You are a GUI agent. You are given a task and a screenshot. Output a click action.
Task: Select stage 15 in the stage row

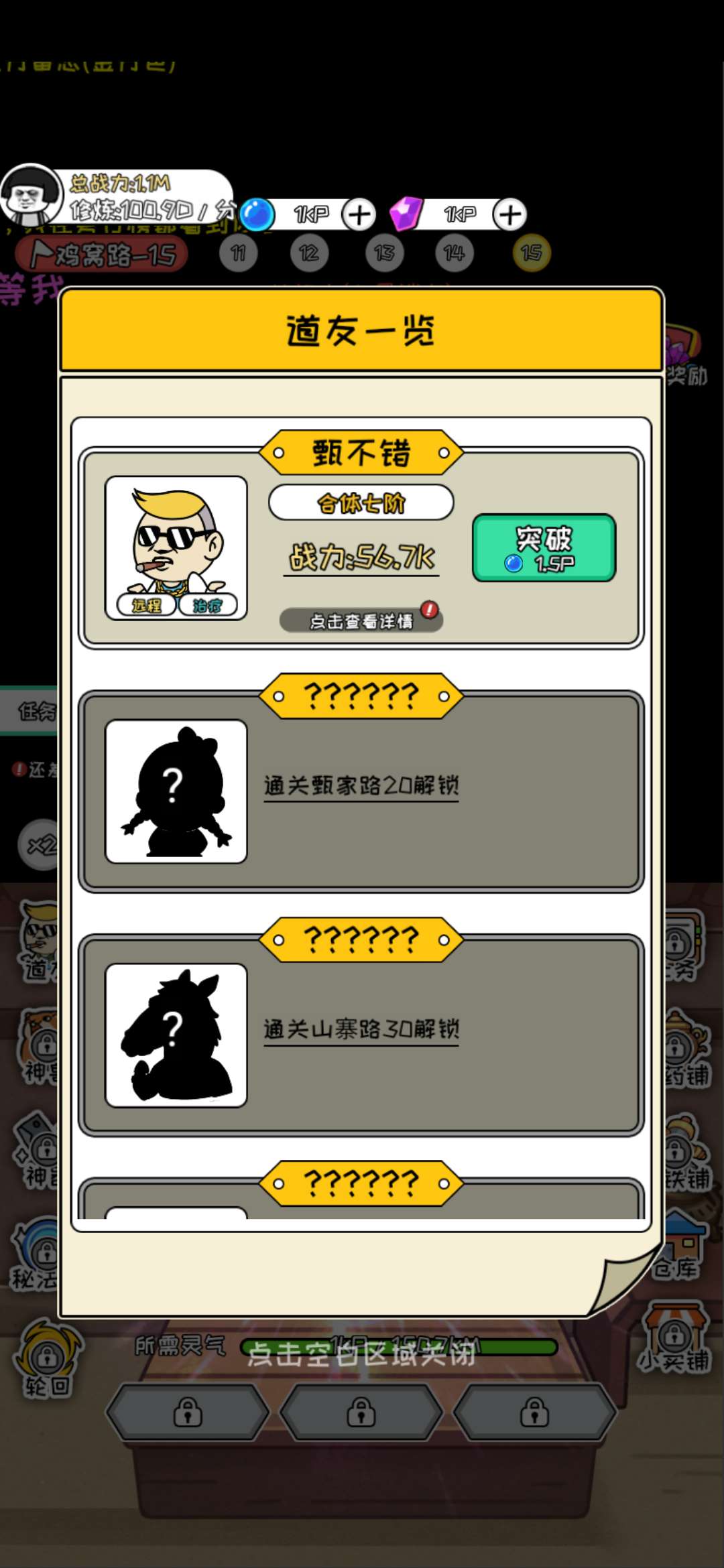(532, 253)
